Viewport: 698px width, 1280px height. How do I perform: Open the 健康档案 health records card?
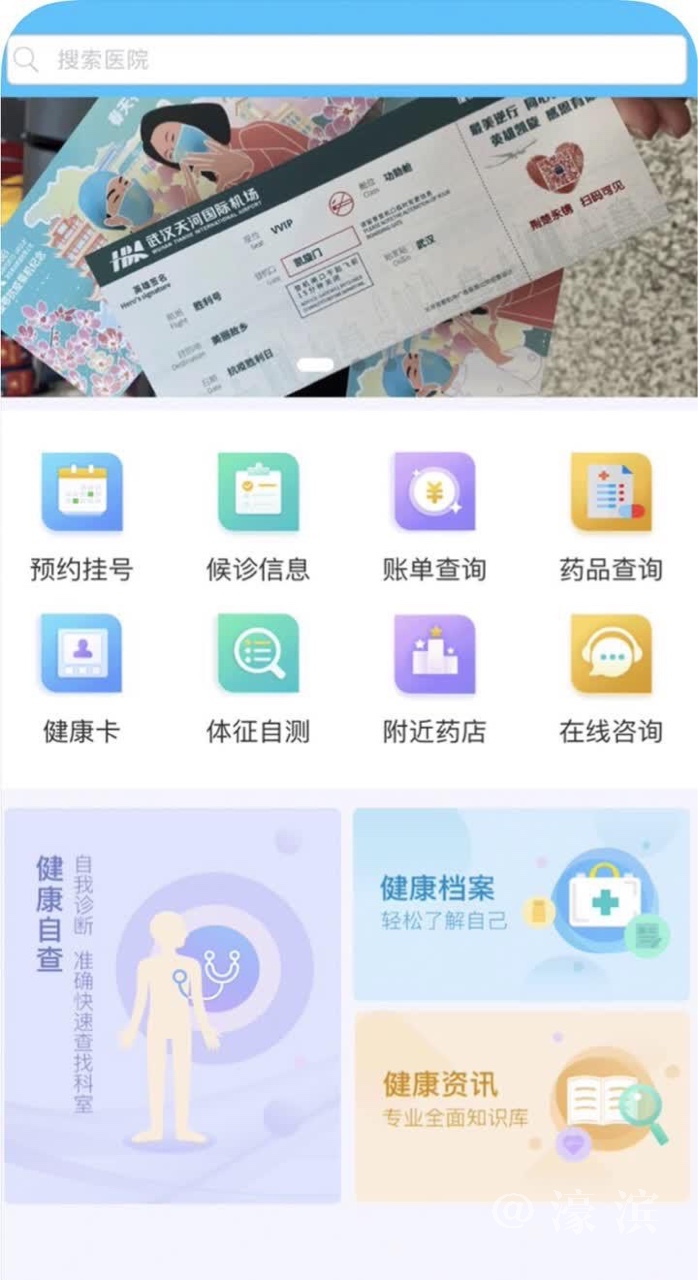point(522,904)
